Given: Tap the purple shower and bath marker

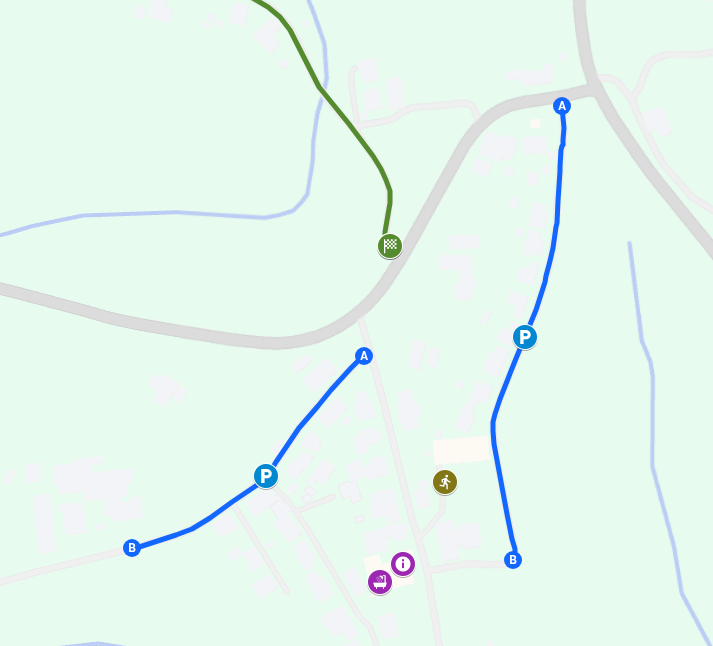Looking at the screenshot, I should (x=379, y=581).
